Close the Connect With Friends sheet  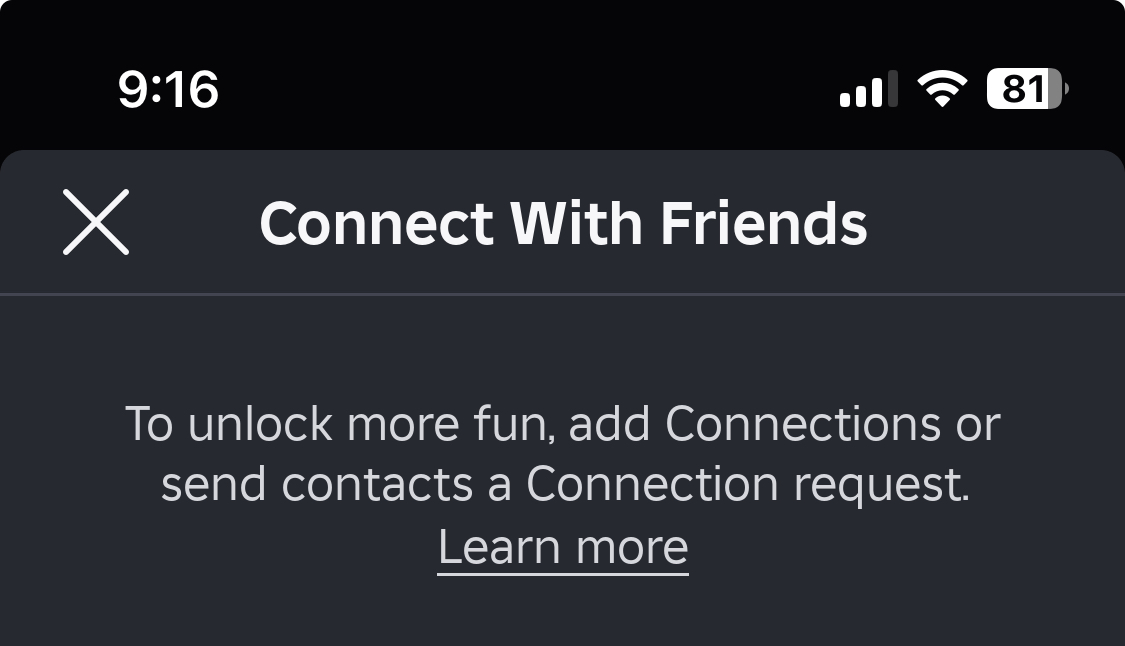coord(96,222)
